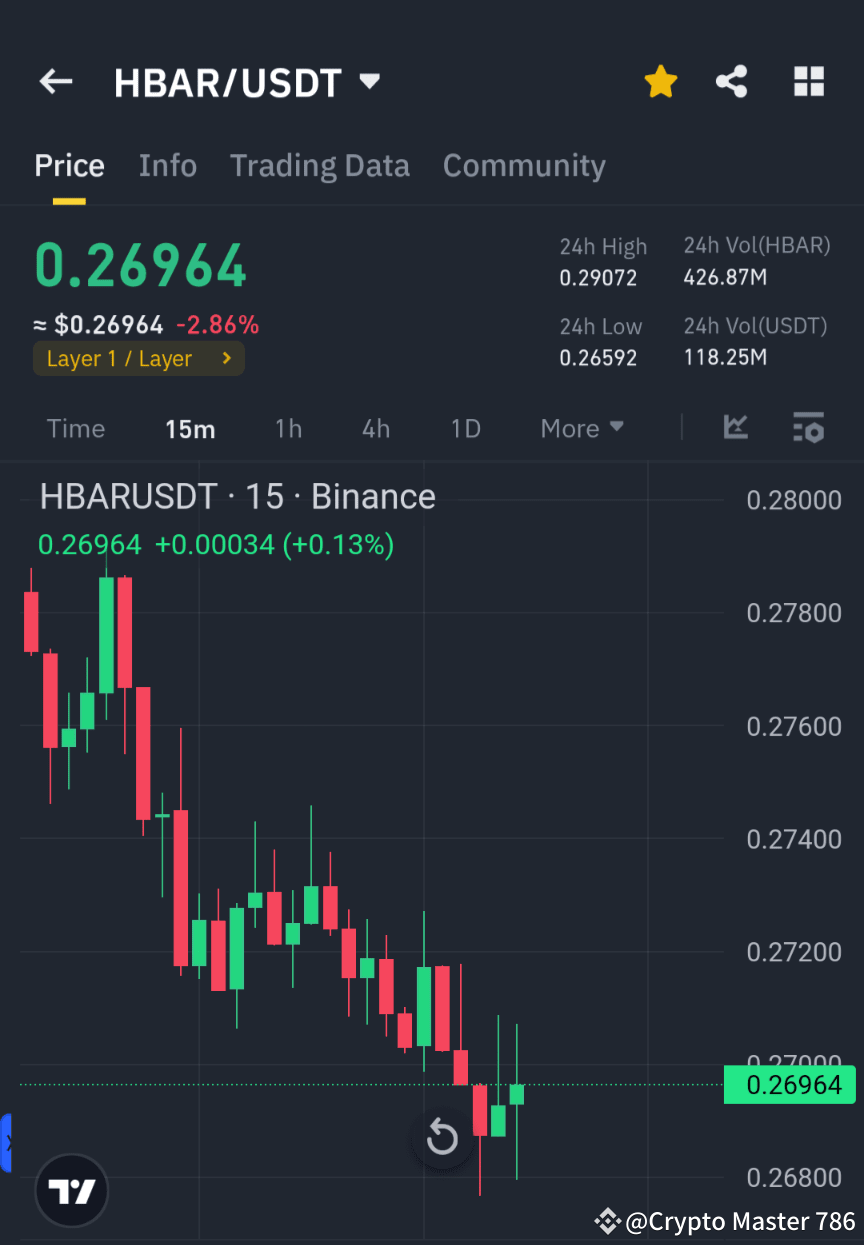
Task: Expand the Layer 1 / Layer tag
Action: (x=138, y=358)
